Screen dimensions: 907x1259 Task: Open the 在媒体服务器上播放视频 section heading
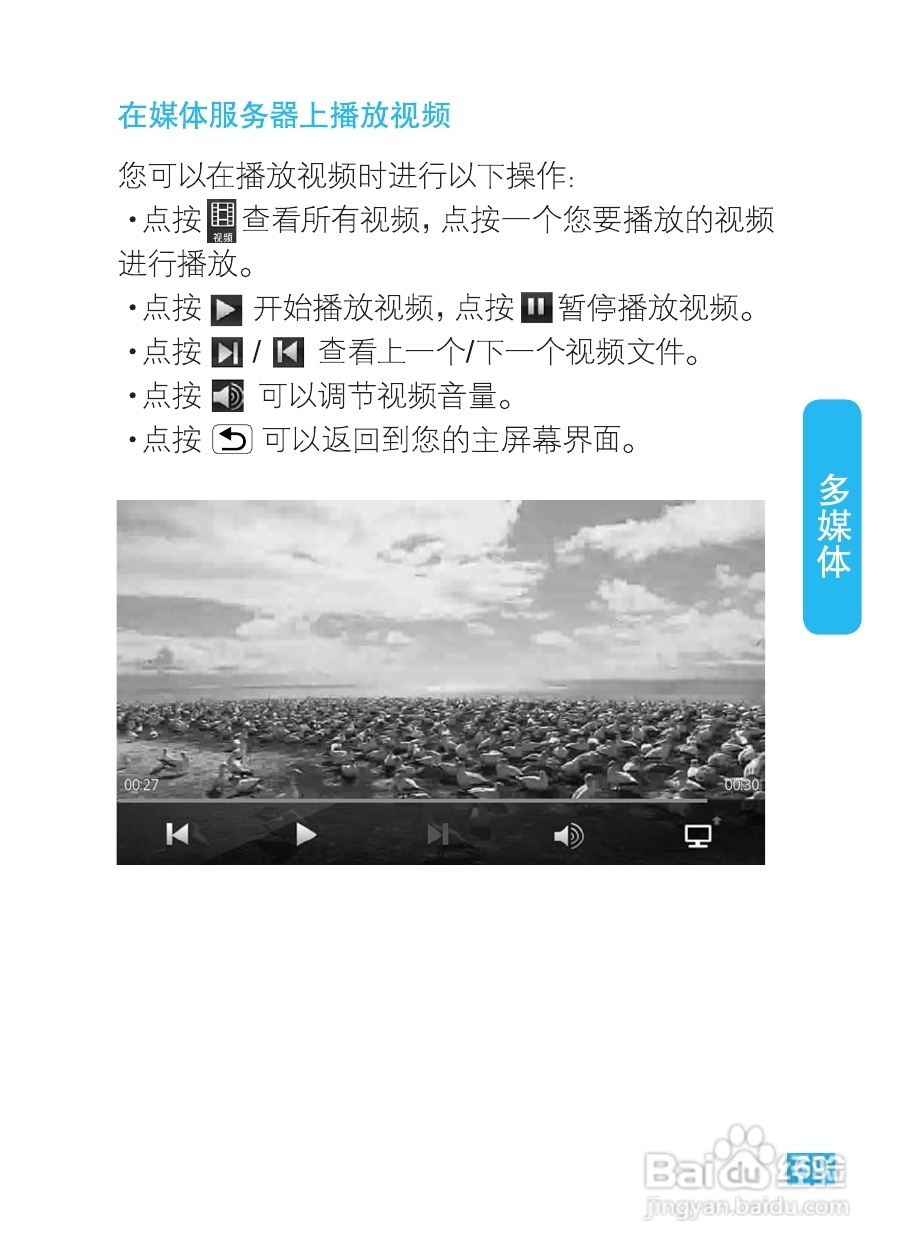[285, 114]
